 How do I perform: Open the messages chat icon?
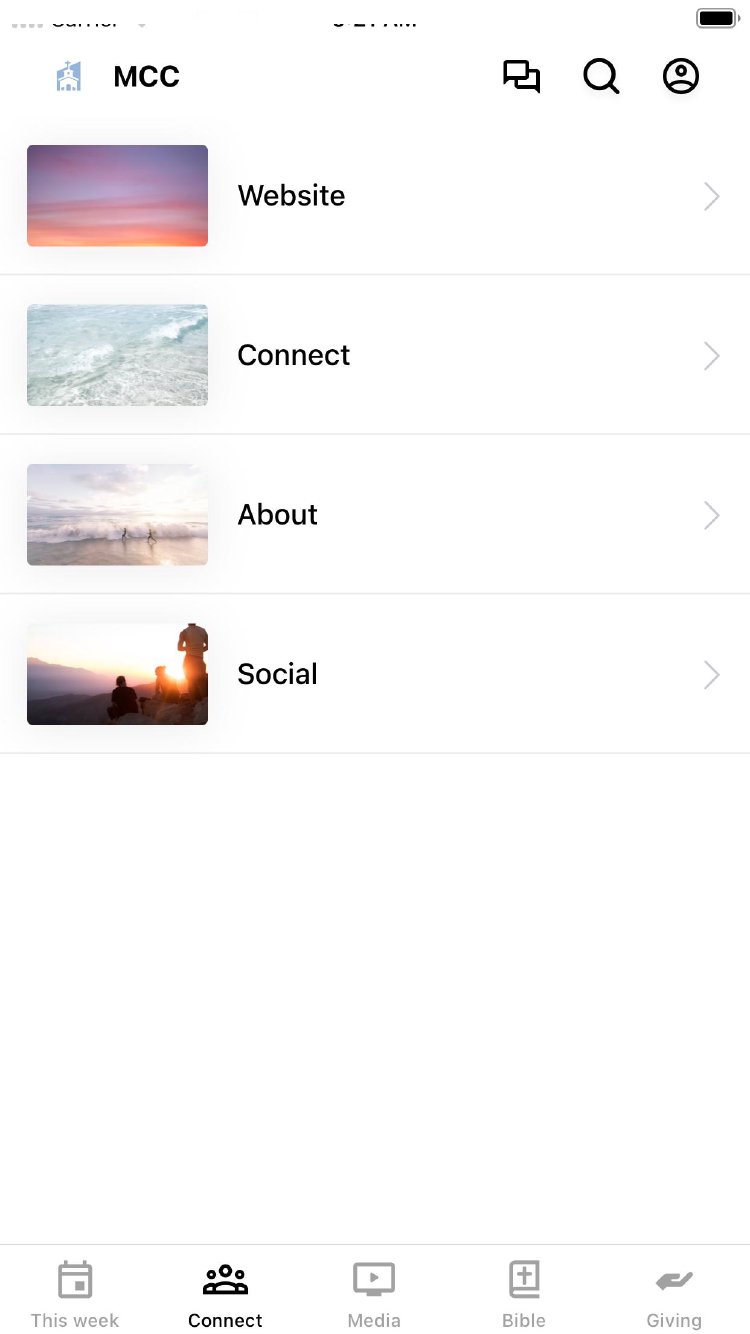[521, 77]
